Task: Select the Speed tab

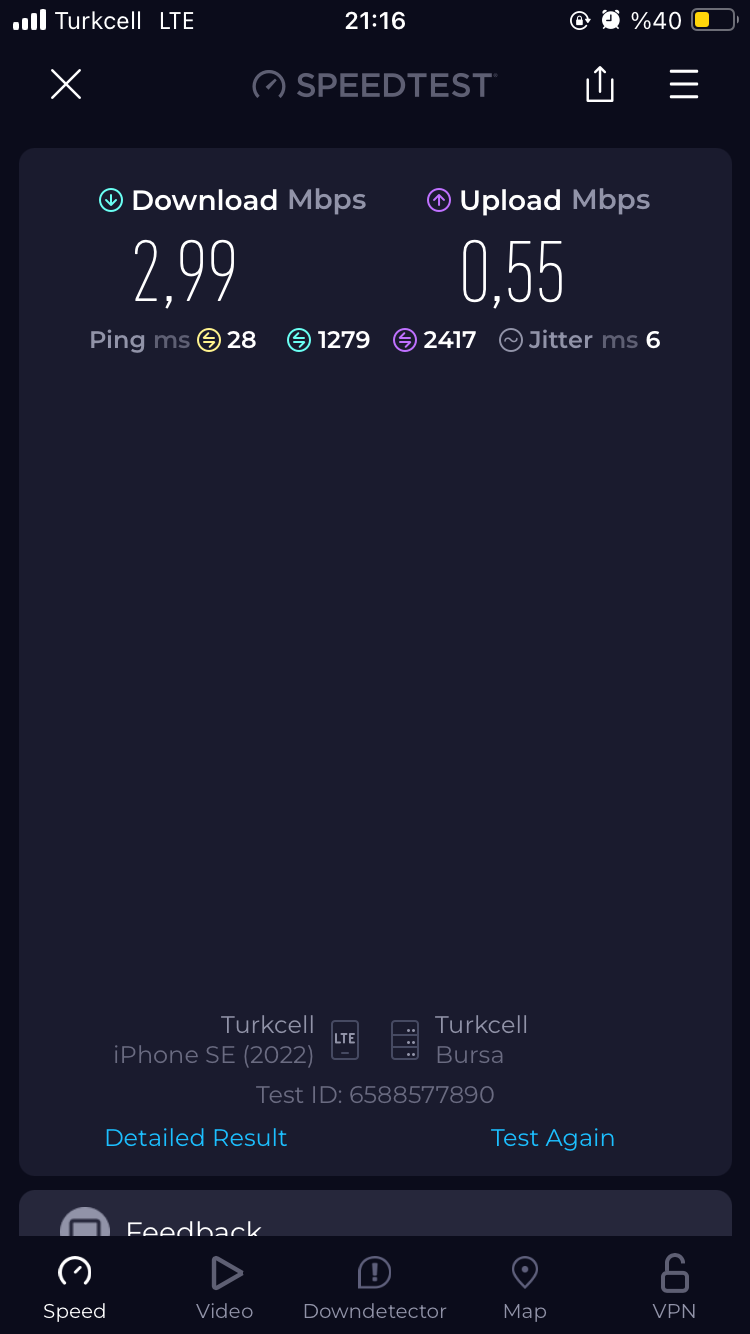Action: click(75, 1288)
